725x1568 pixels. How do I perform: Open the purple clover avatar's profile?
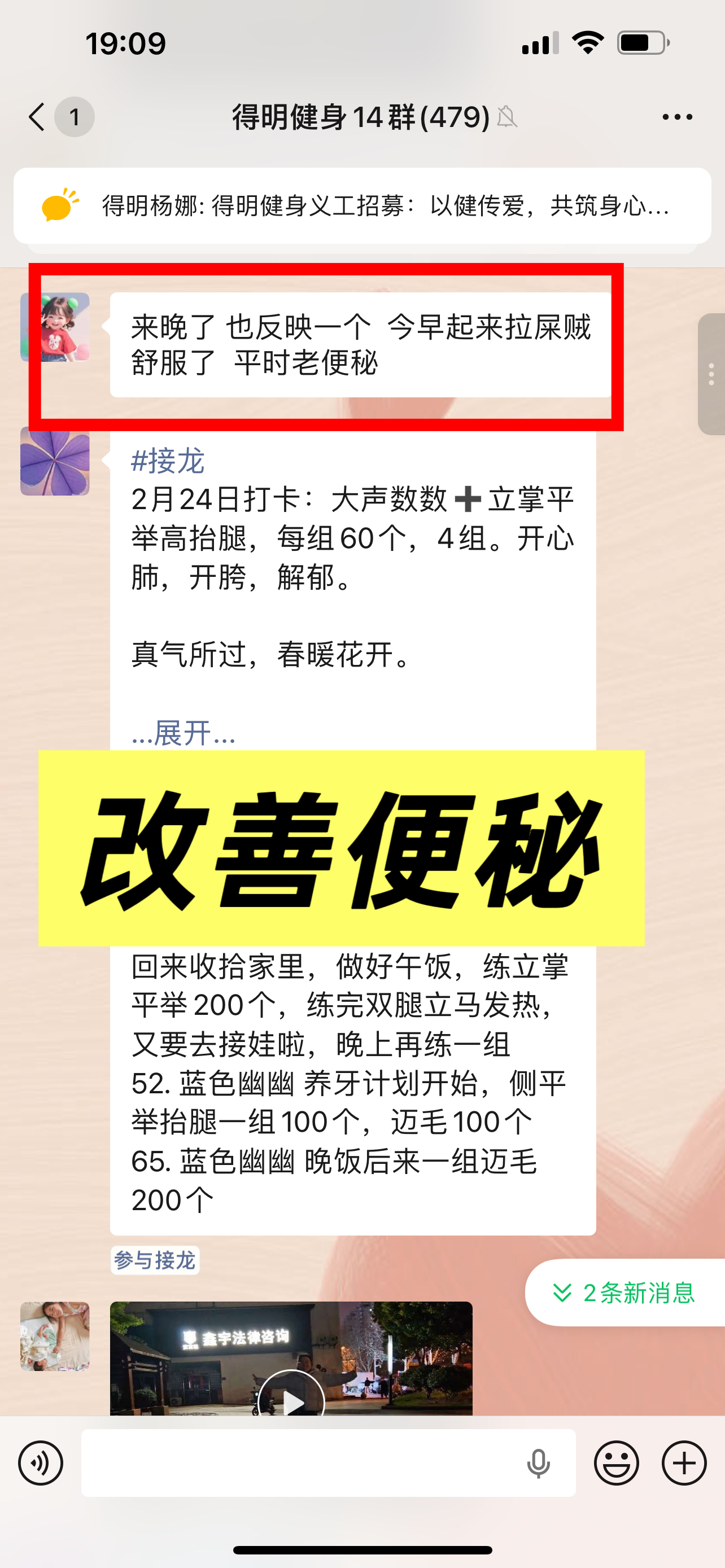coord(55,461)
